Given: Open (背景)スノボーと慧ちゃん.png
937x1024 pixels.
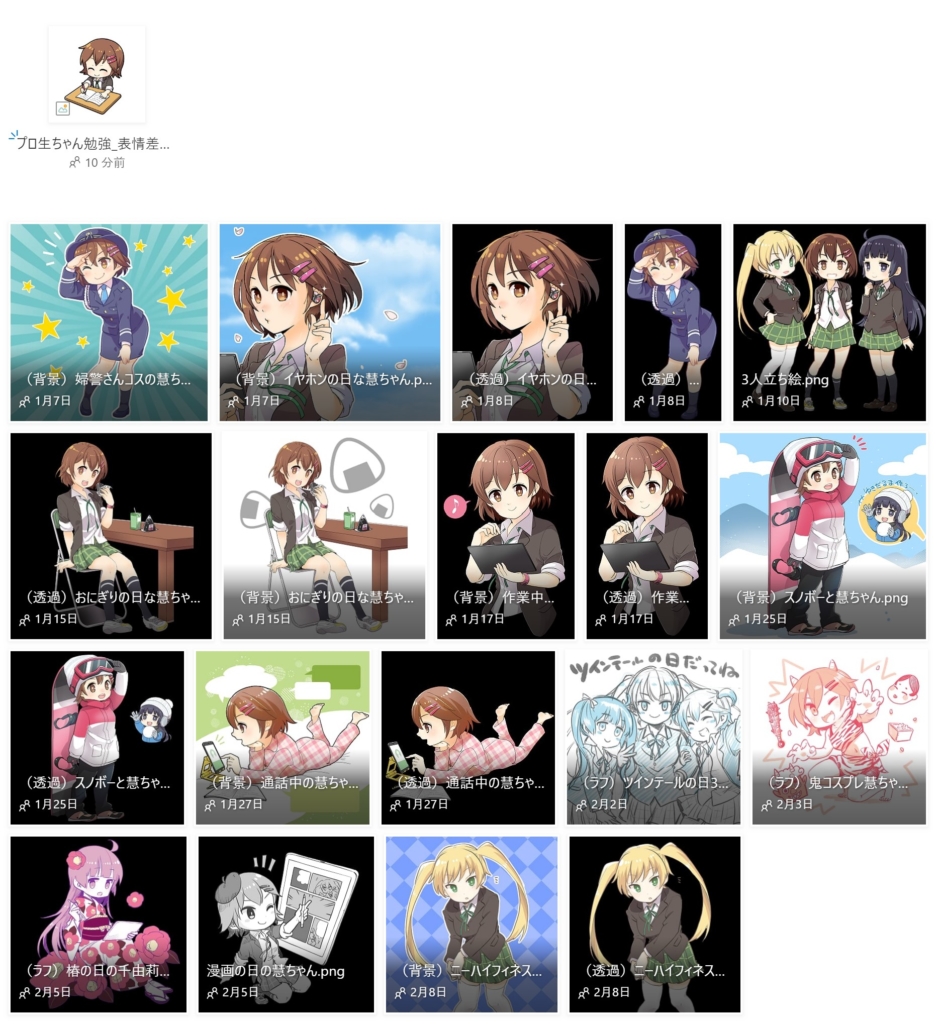Looking at the screenshot, I should 822,535.
